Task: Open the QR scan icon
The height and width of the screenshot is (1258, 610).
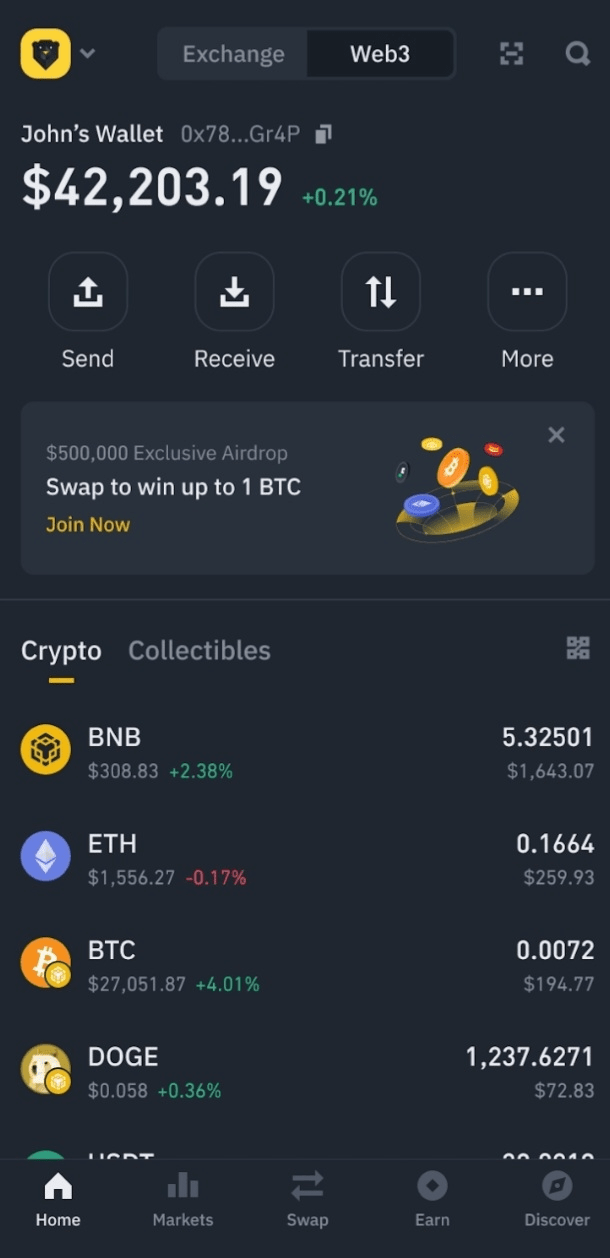Action: tap(511, 54)
